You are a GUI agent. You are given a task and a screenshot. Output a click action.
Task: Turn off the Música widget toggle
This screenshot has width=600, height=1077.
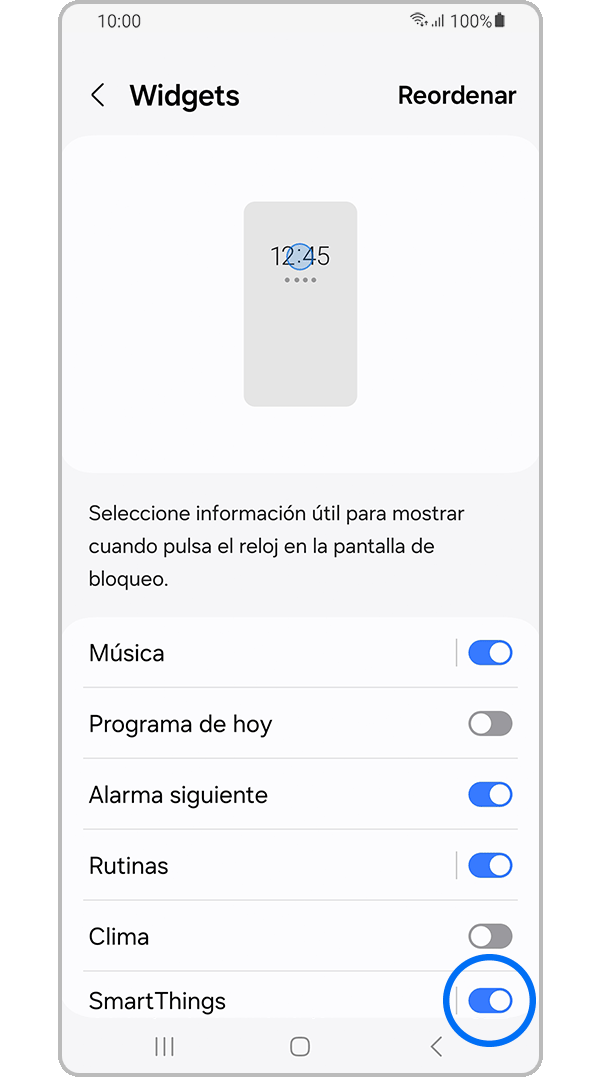pyautogui.click(x=490, y=653)
